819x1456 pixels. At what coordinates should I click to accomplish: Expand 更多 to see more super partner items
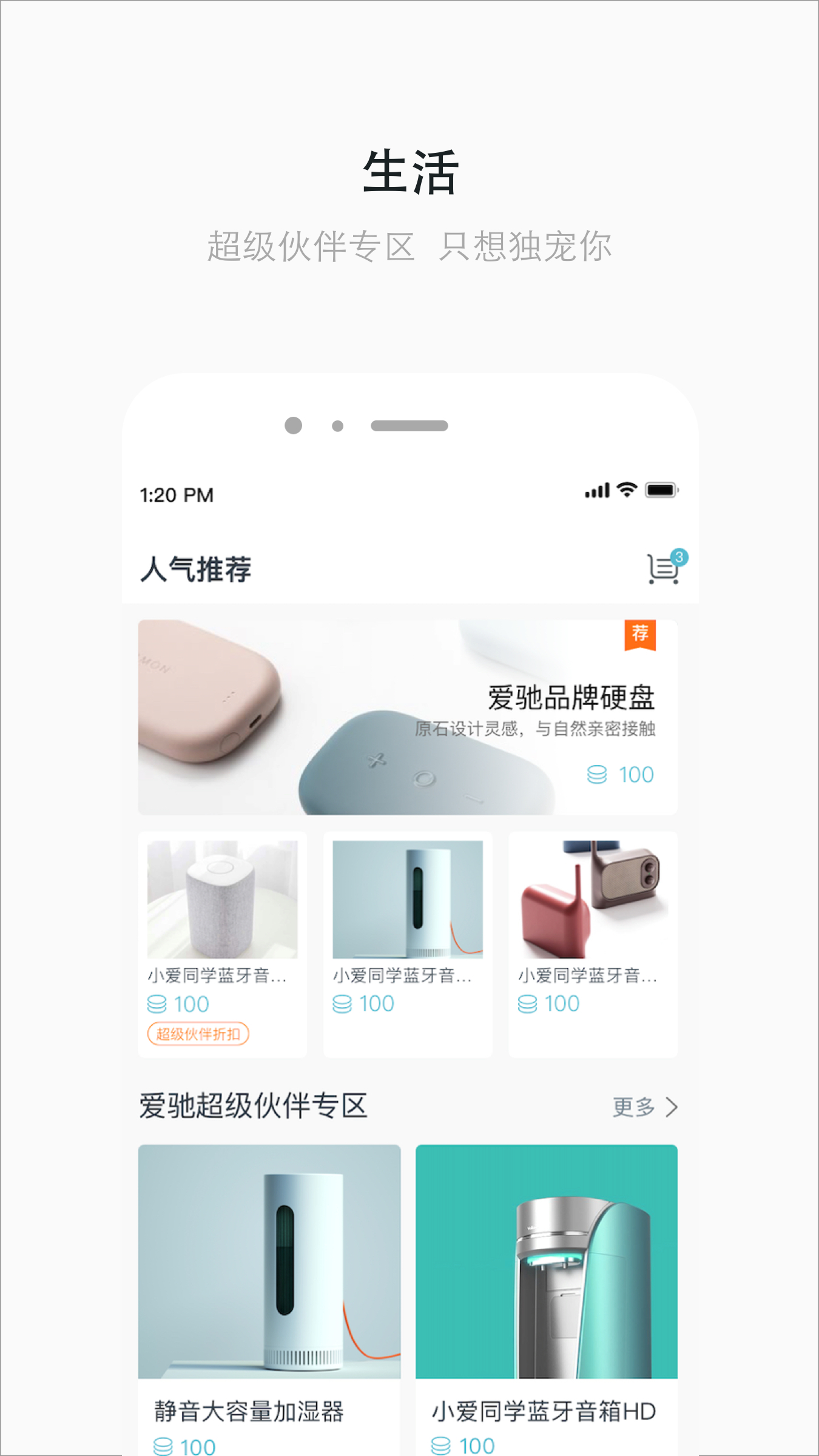[x=632, y=1107]
